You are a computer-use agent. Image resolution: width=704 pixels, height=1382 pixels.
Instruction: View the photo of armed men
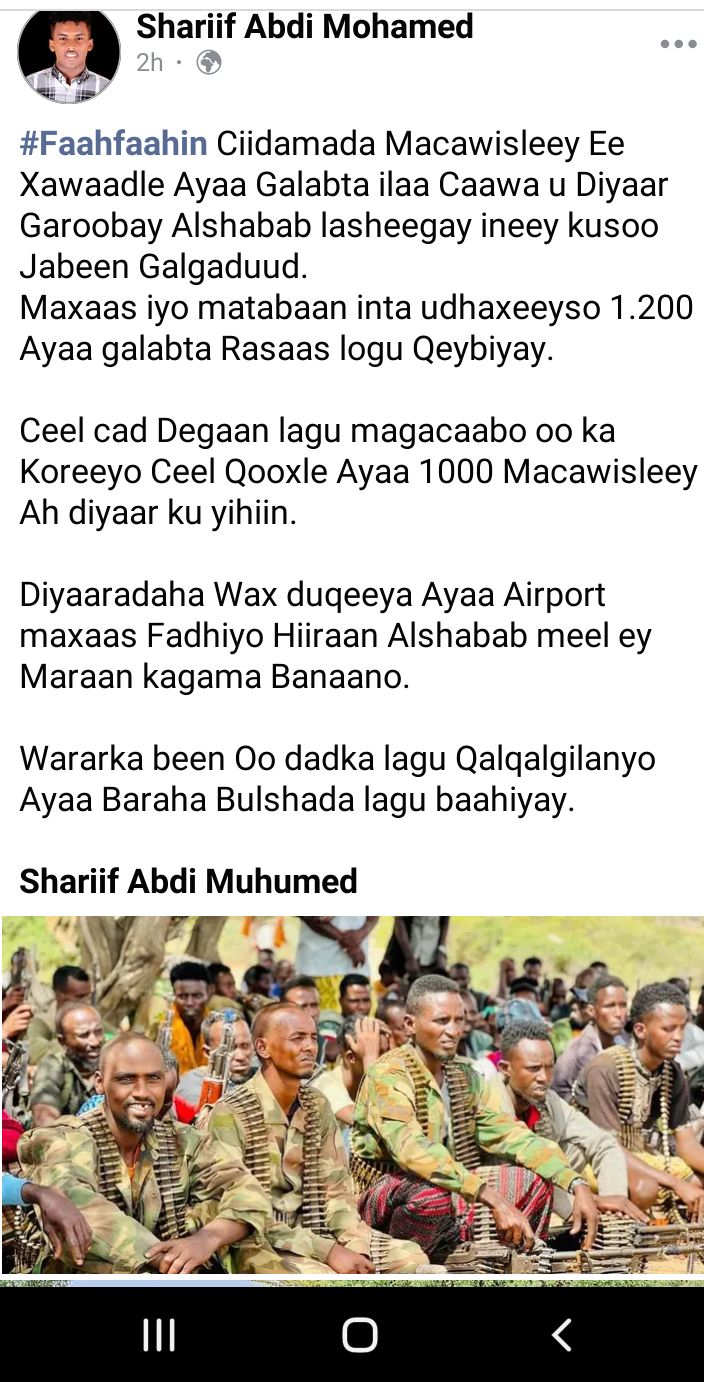(352, 1095)
